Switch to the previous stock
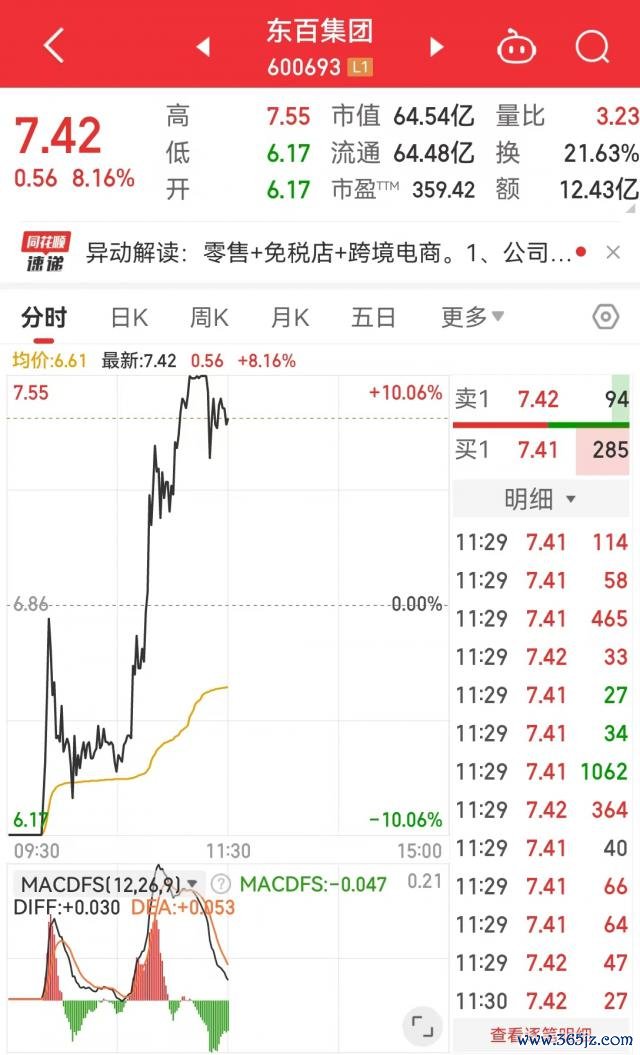 click(203, 46)
